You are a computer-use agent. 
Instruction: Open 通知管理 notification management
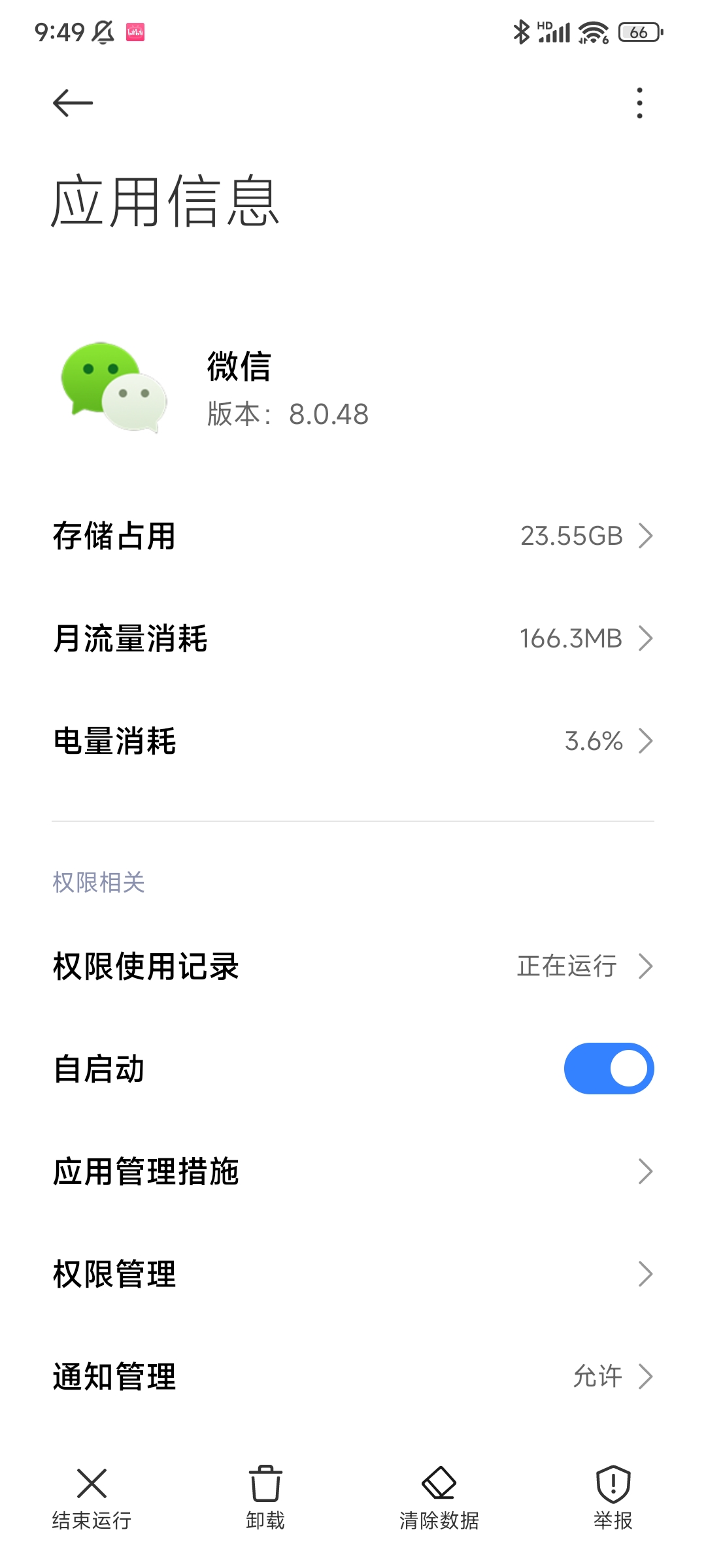click(x=353, y=1376)
